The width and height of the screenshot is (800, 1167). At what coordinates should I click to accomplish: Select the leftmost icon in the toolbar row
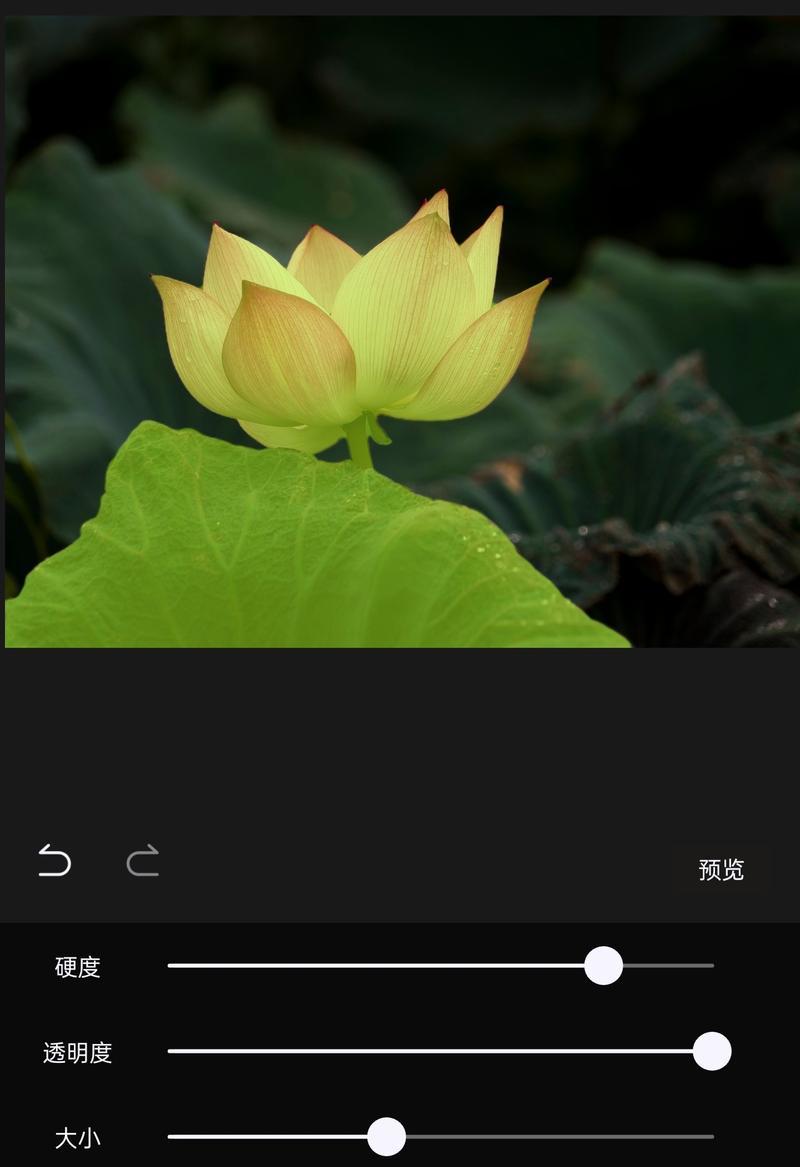(x=54, y=863)
